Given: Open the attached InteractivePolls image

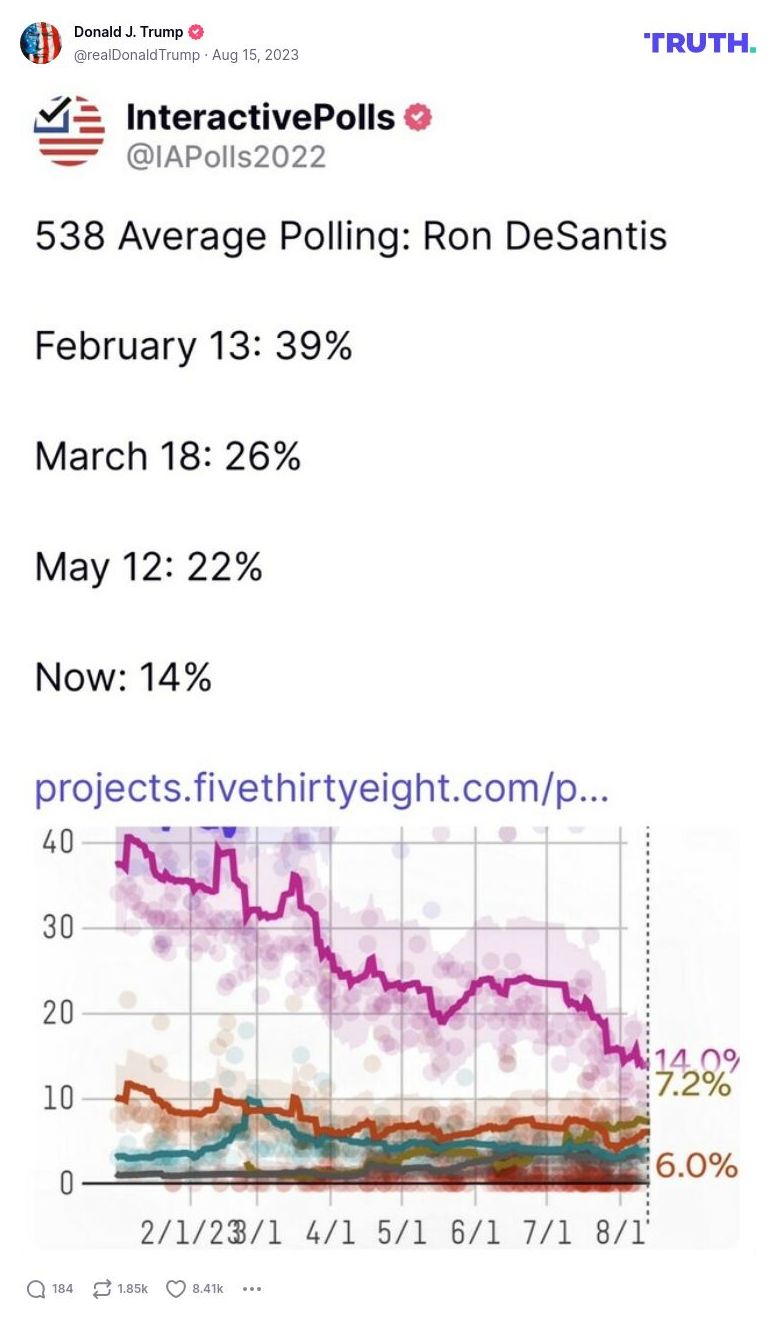Looking at the screenshot, I should point(388,660).
